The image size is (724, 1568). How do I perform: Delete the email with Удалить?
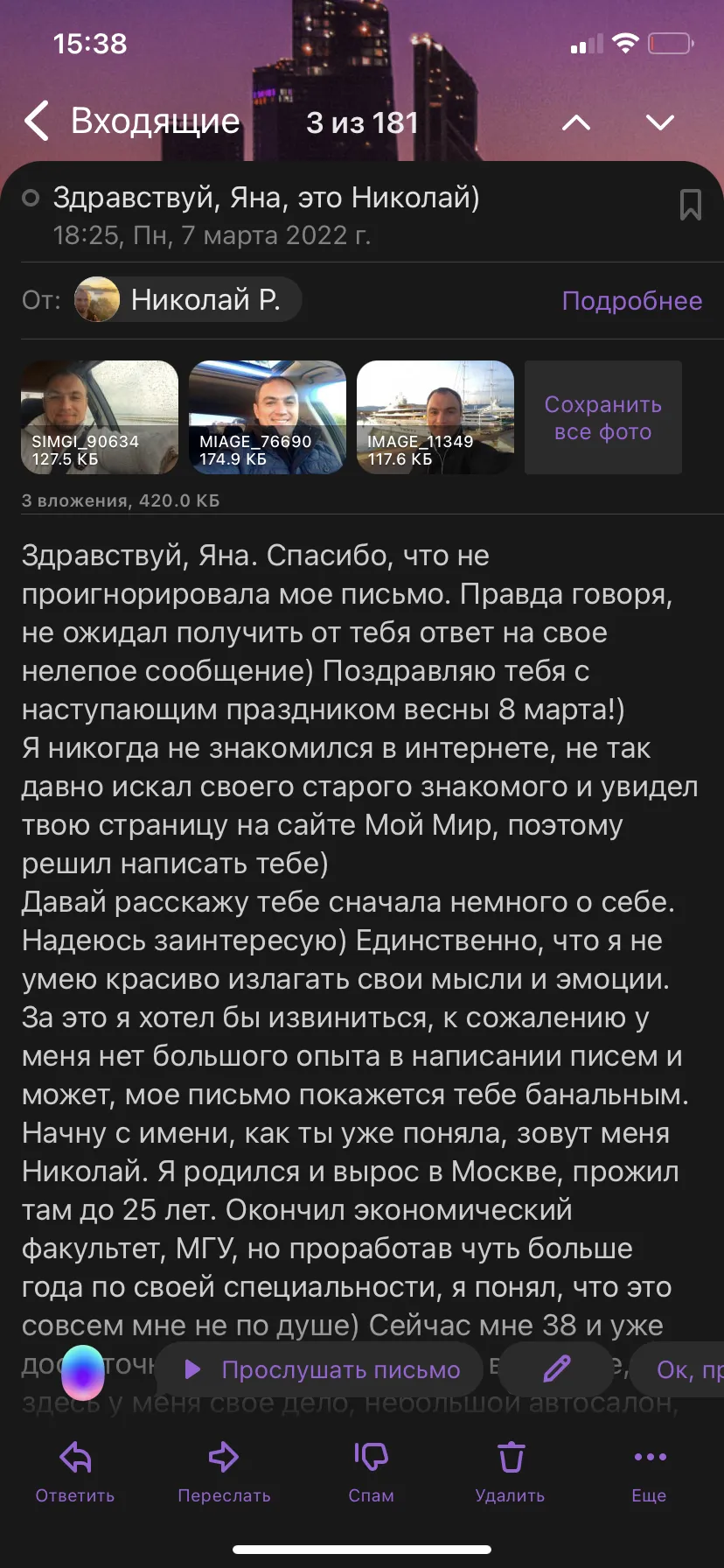click(x=510, y=1472)
